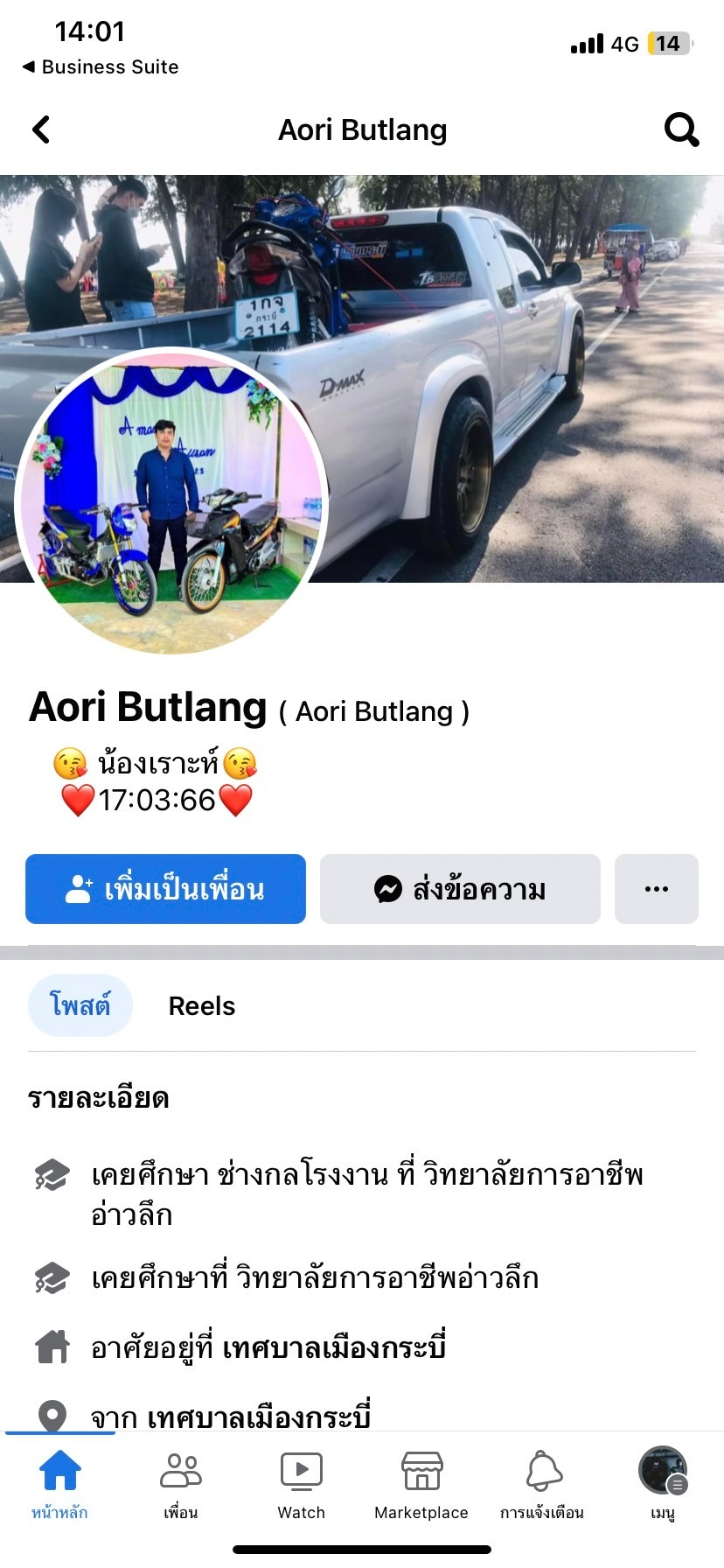The height and width of the screenshot is (1568, 724).
Task: Go back from Aori Butlang's profile
Action: click(41, 129)
